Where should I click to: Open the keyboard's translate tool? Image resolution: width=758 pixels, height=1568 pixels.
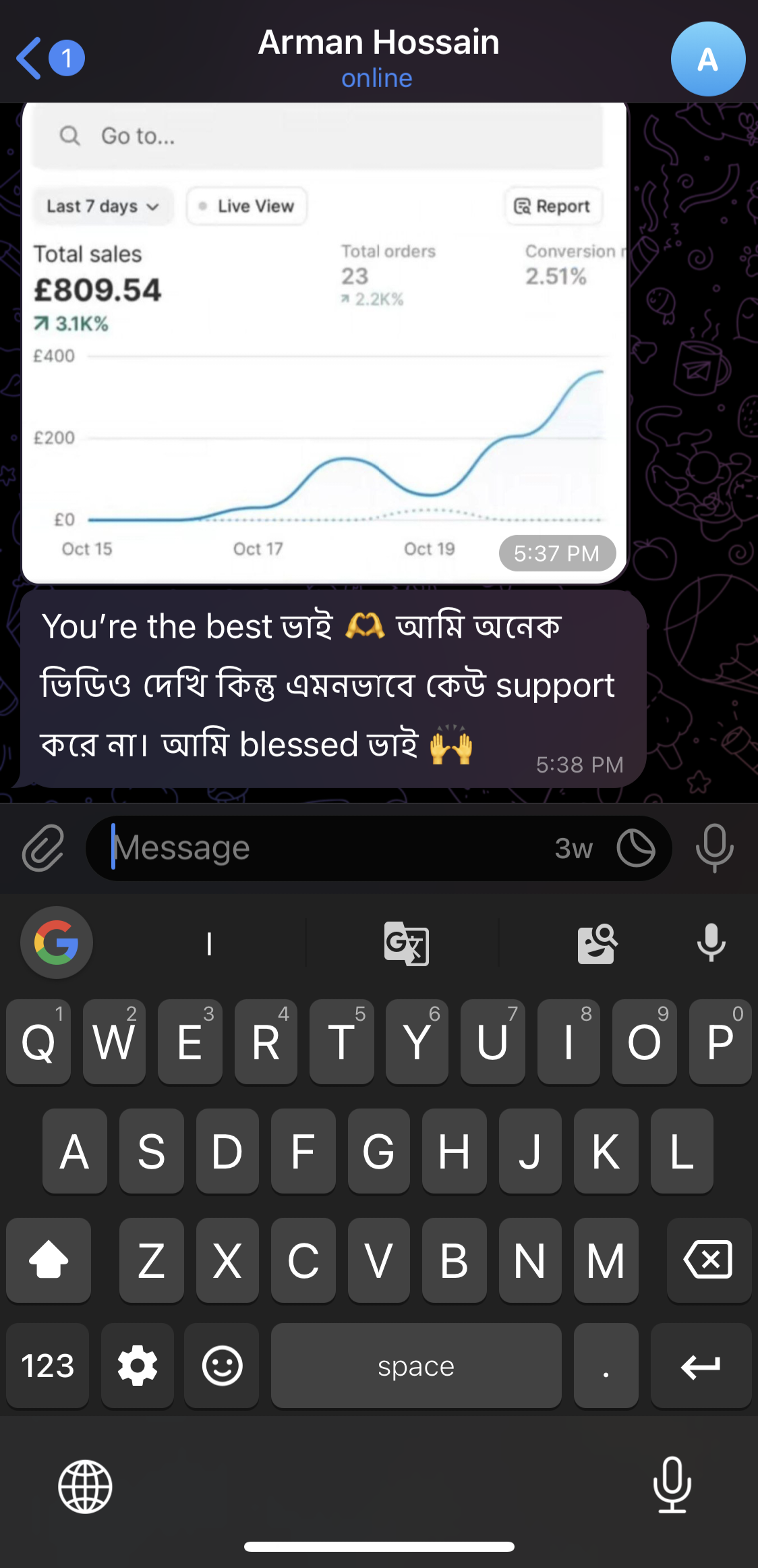point(406,943)
